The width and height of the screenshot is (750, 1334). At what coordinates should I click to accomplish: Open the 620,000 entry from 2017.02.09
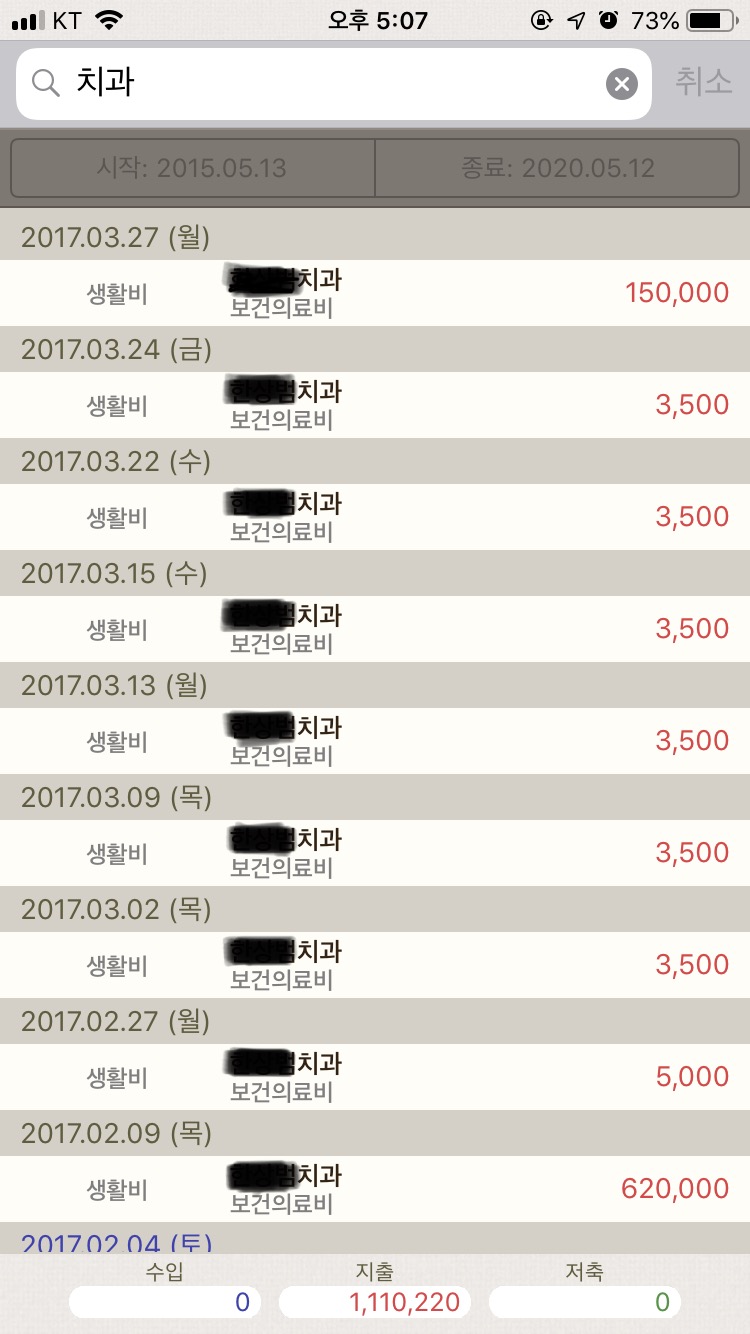[x=375, y=1189]
